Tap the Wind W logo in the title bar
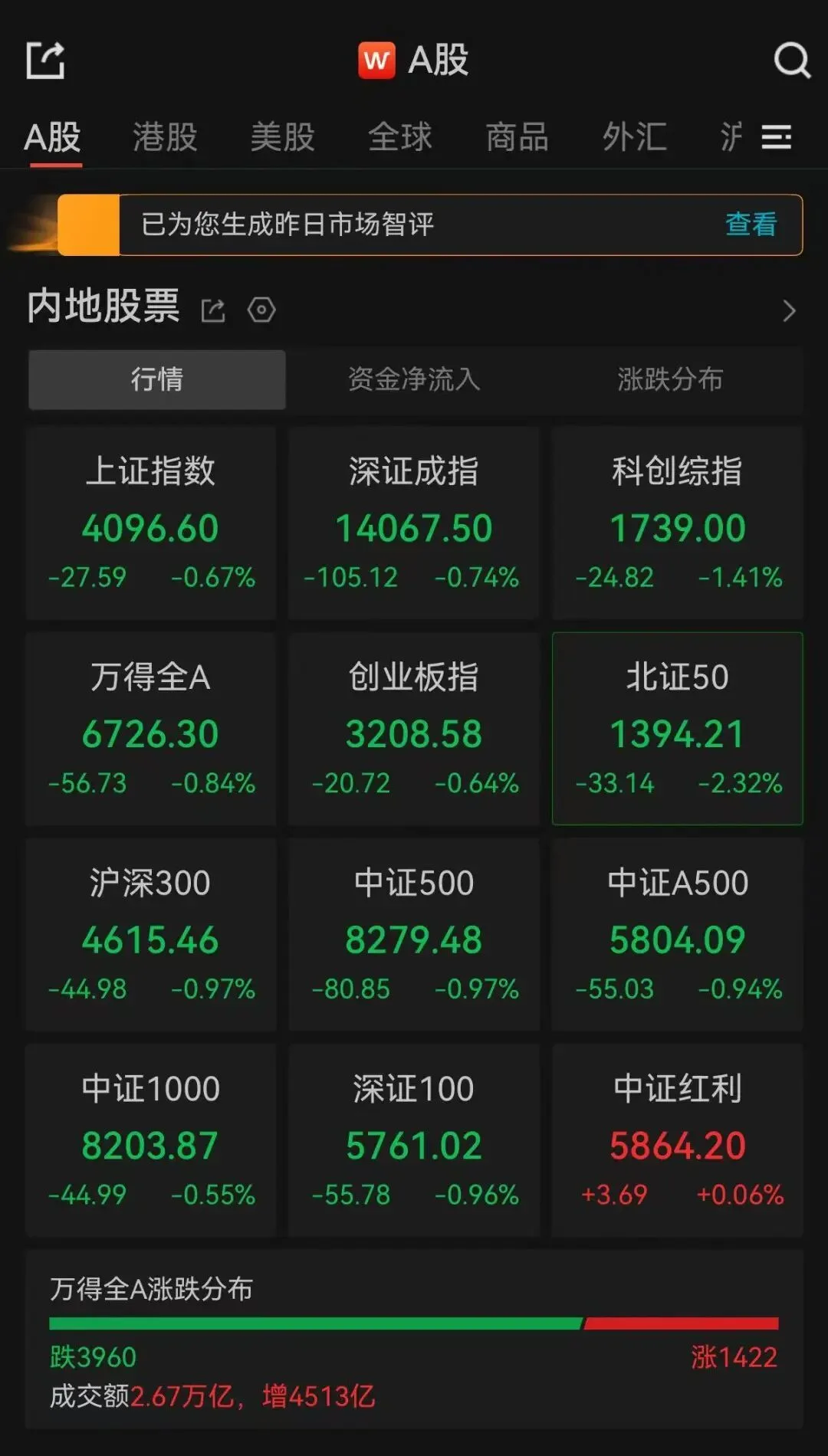Screen dimensions: 828x1456 [376, 60]
